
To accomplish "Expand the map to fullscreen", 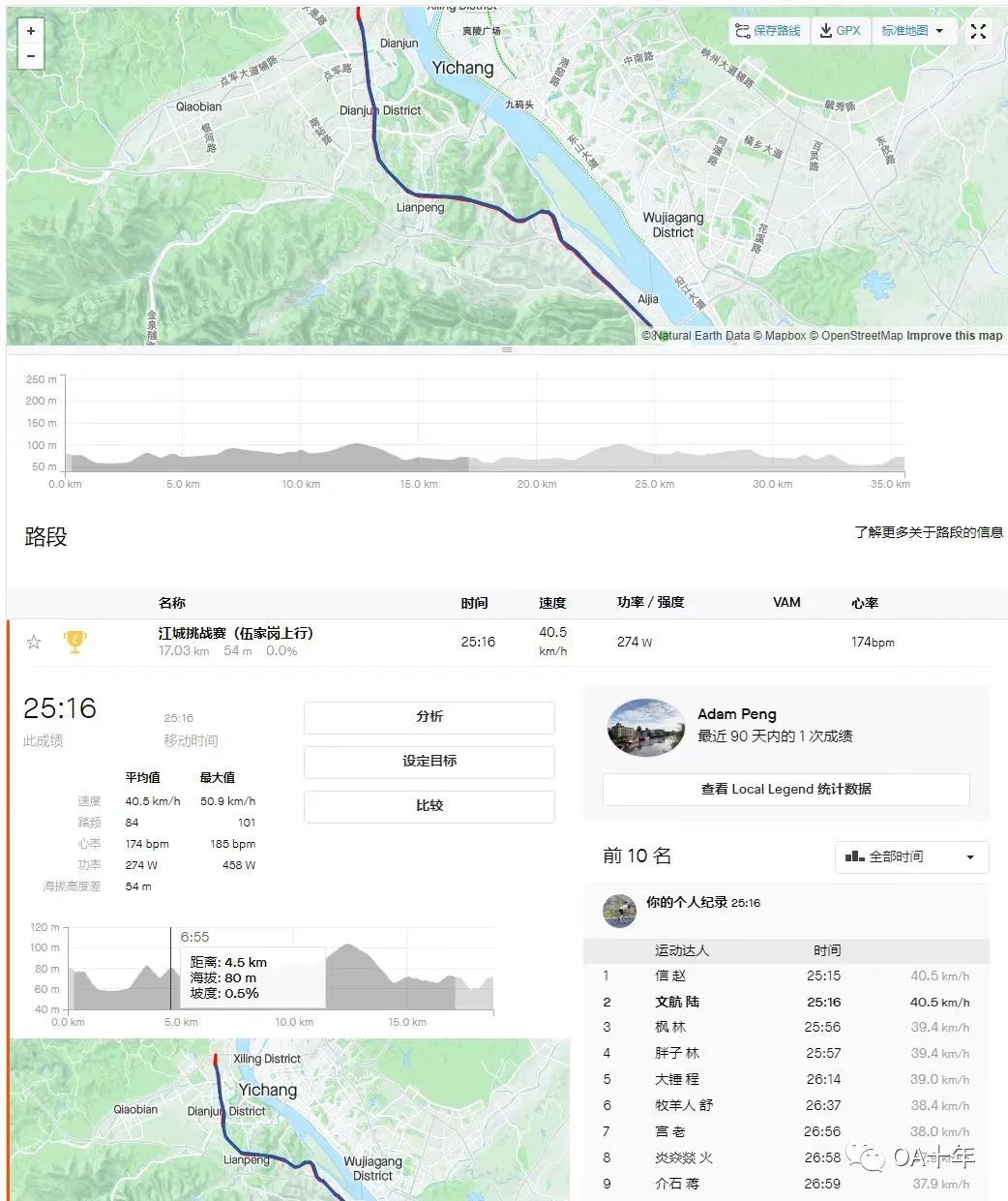I will [978, 31].
